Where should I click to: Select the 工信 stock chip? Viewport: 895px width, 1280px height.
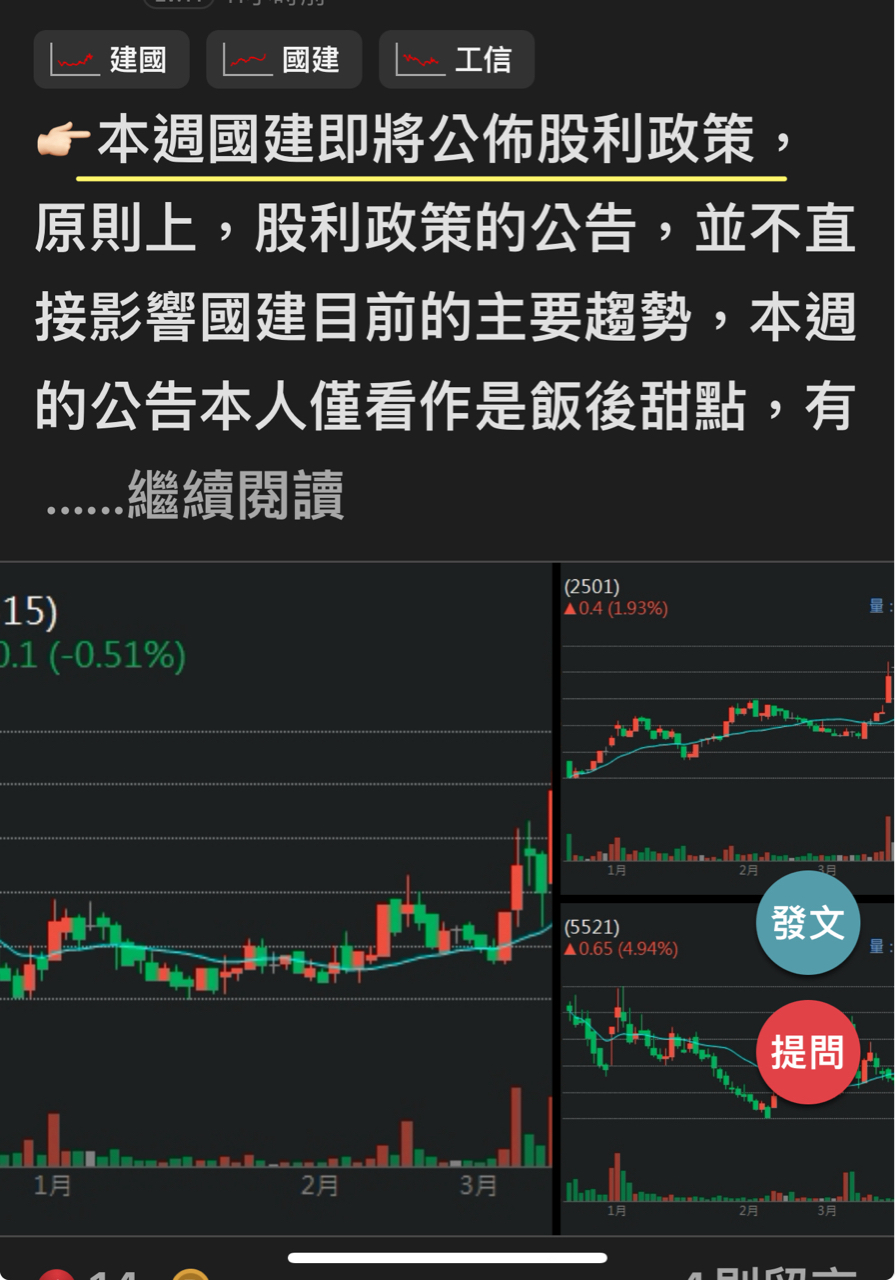[x=457, y=59]
